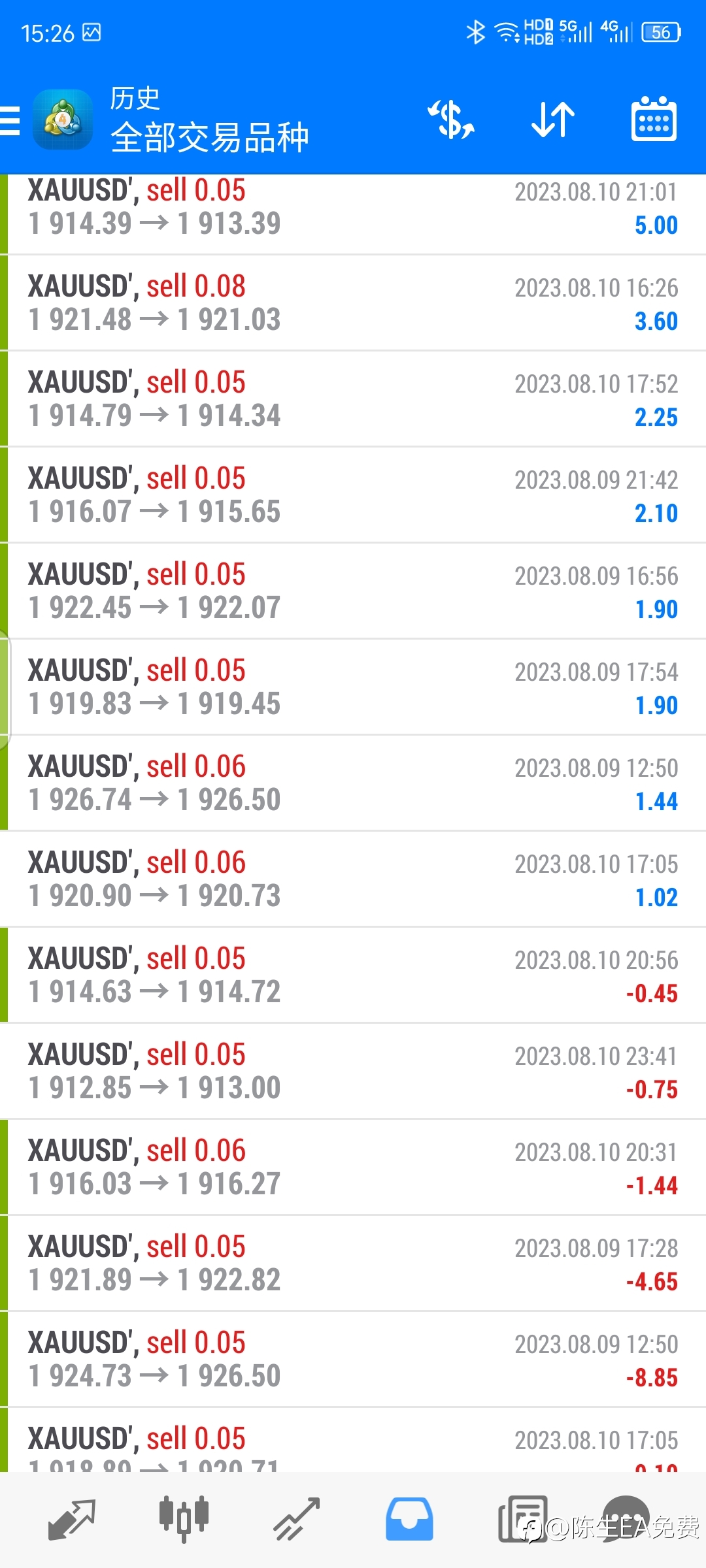Screen dimensions: 706x1568
Task: View the trade dated 2023.08.09 21:42
Action: [353, 495]
